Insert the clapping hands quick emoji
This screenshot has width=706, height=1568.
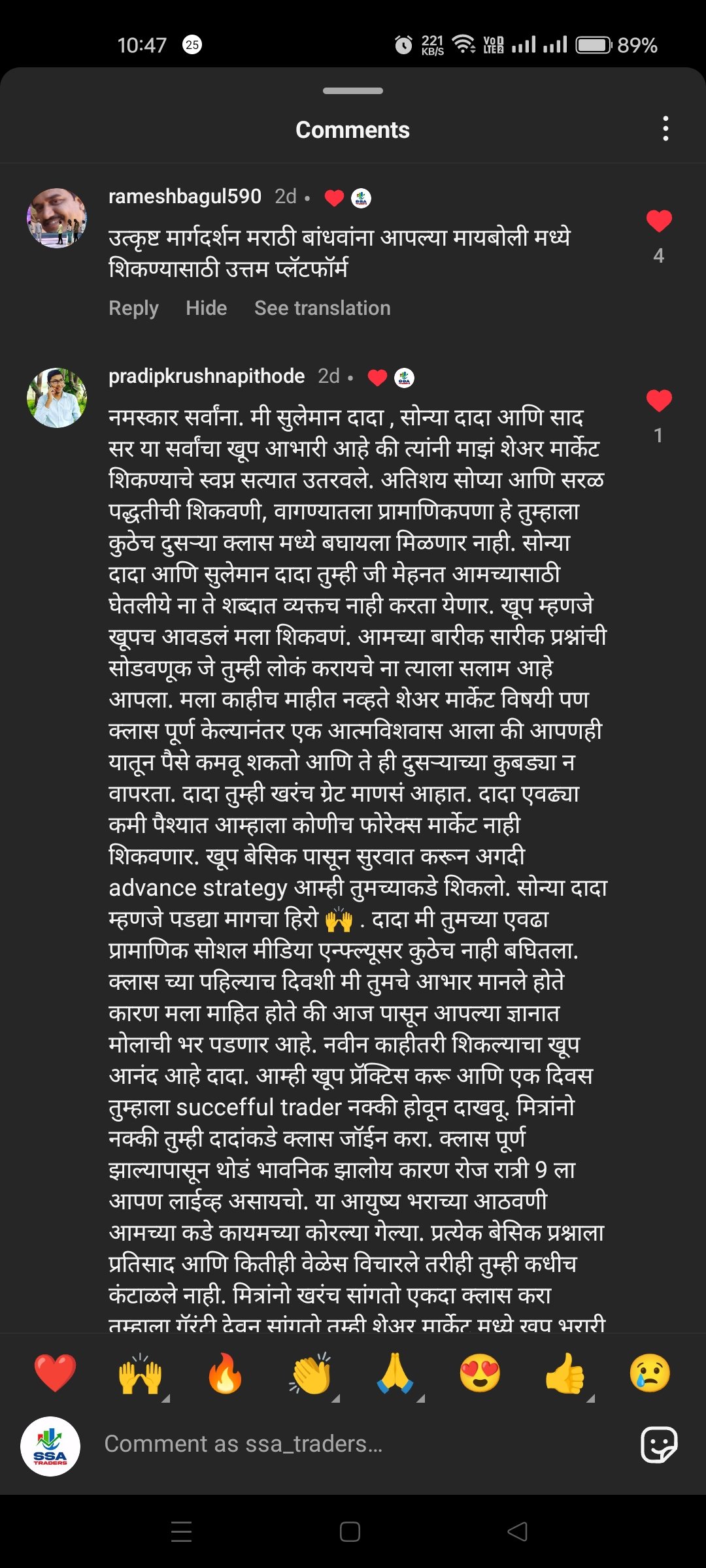(x=311, y=1373)
